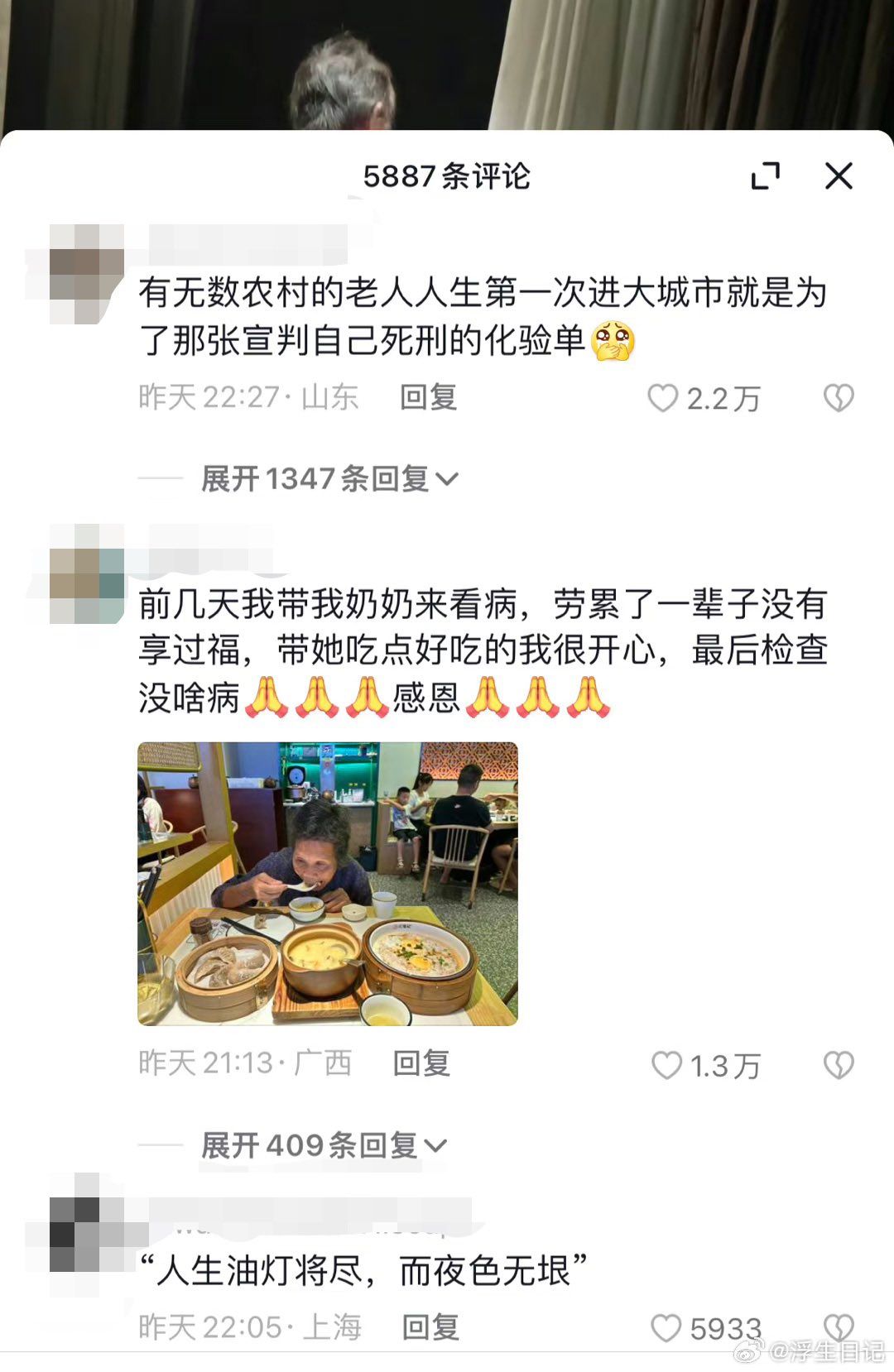Like the 山东 comment about 化验单

click(x=663, y=398)
